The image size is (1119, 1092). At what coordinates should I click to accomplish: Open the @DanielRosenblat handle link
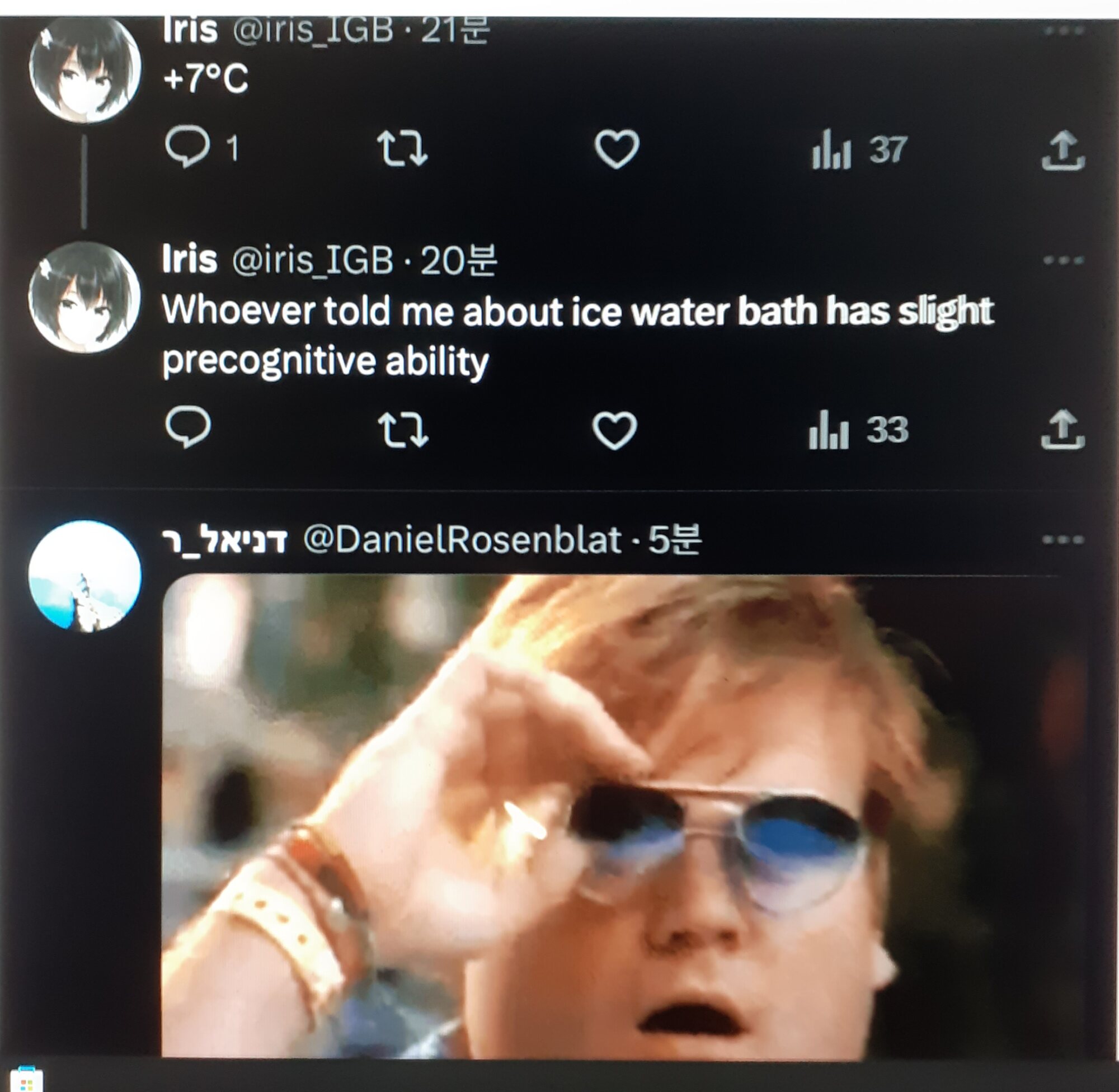462,540
